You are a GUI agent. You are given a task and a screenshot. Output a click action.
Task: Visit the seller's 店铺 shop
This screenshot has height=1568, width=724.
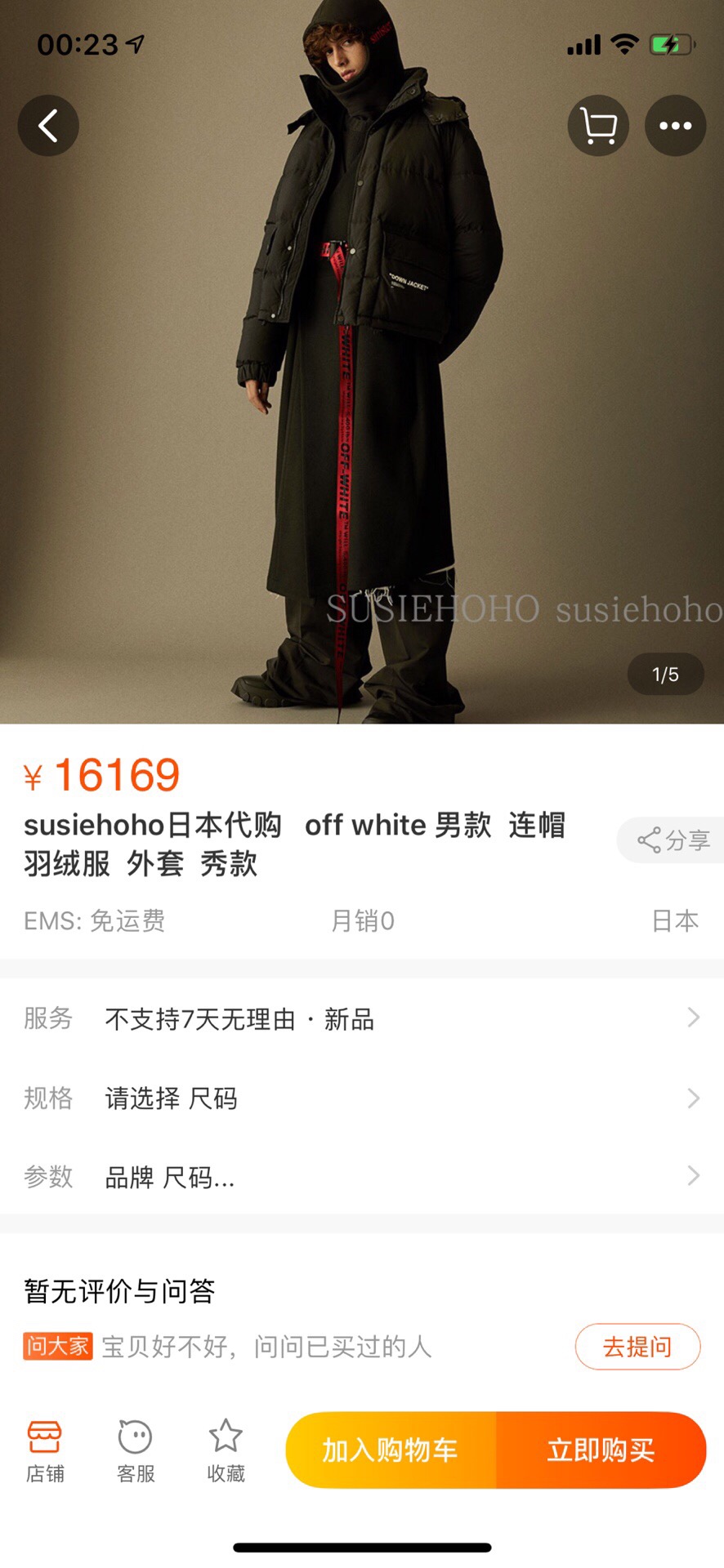coord(45,1451)
